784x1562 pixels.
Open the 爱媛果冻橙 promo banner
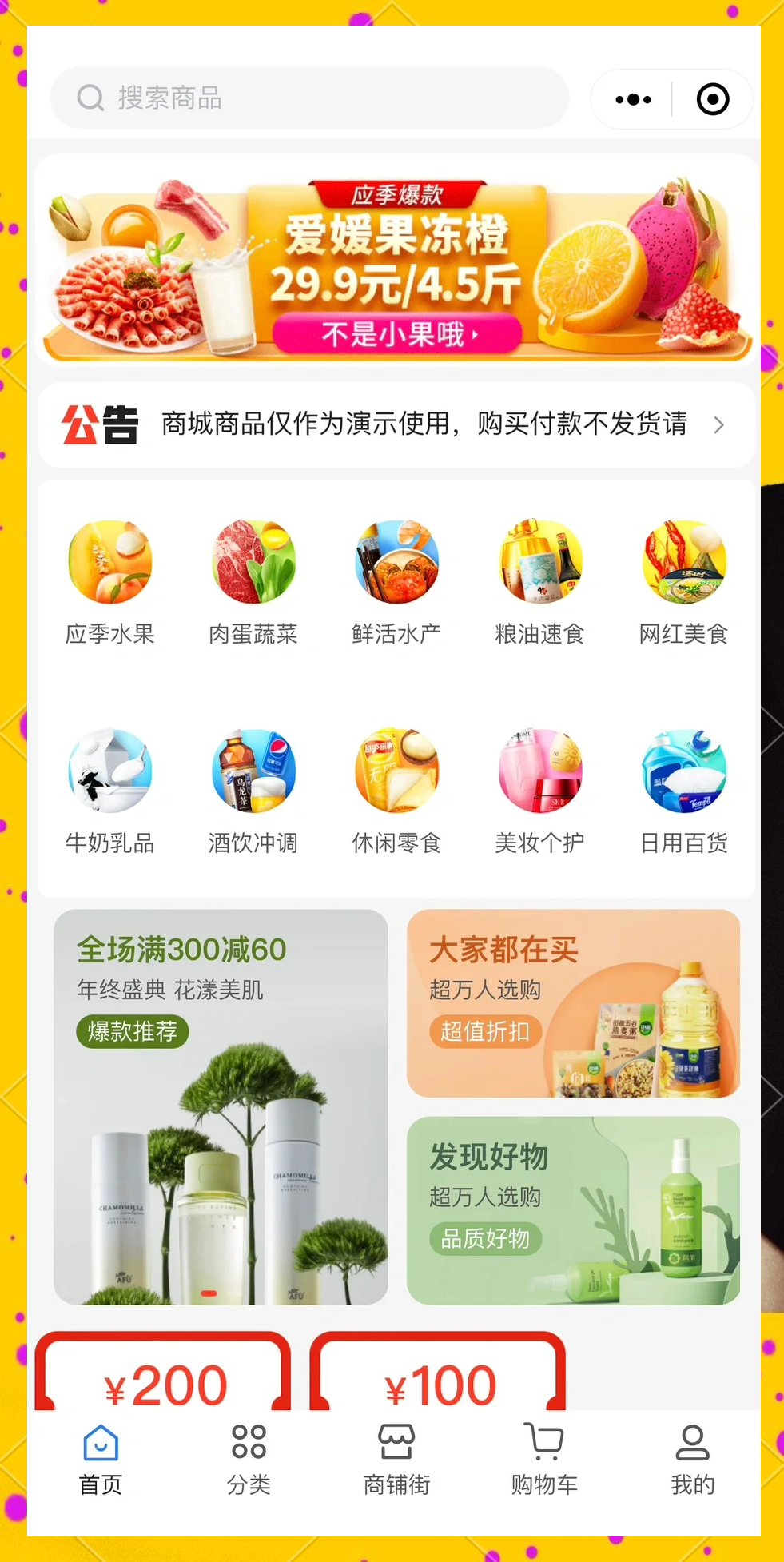397,262
